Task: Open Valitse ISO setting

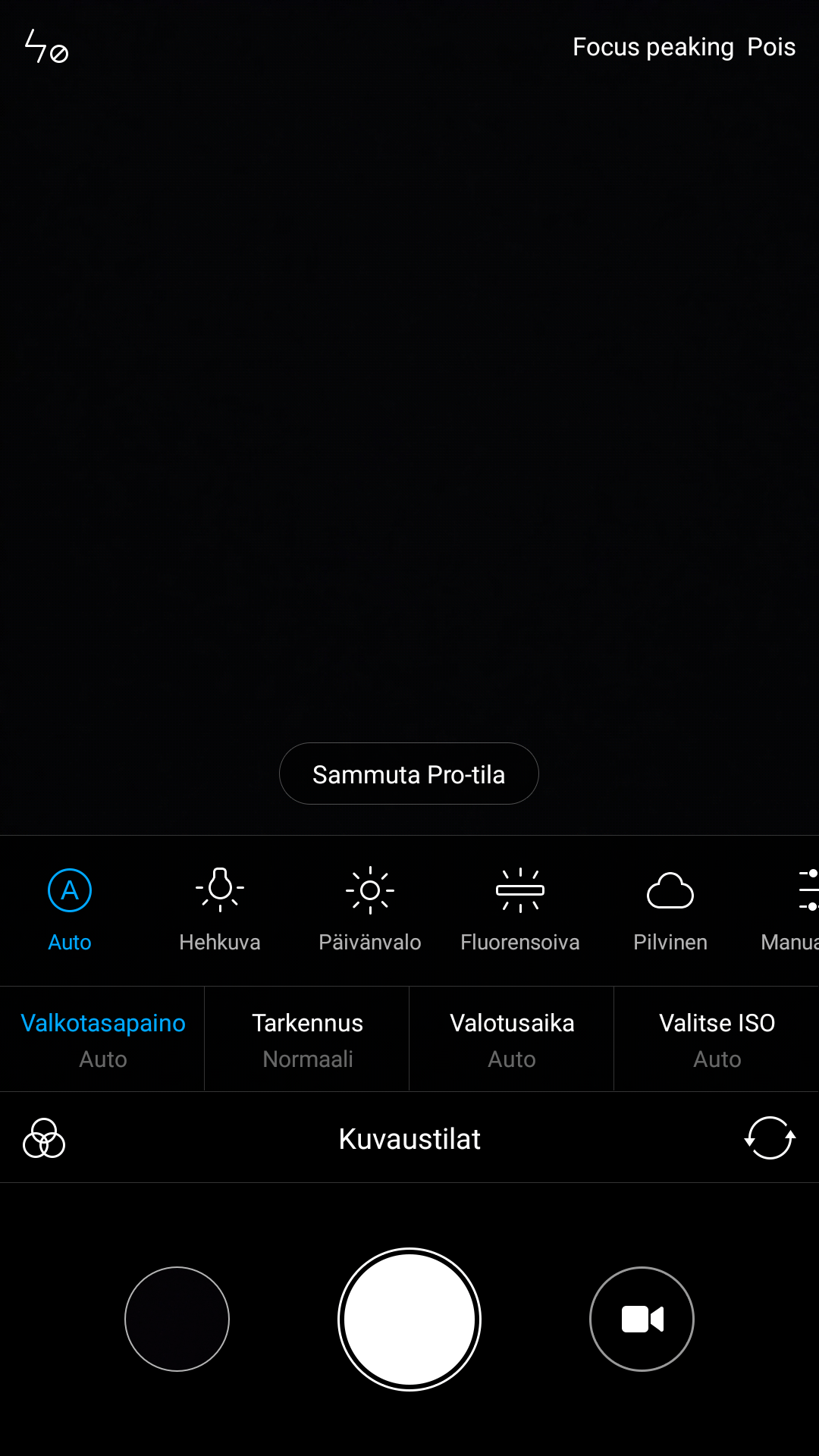Action: click(717, 1039)
